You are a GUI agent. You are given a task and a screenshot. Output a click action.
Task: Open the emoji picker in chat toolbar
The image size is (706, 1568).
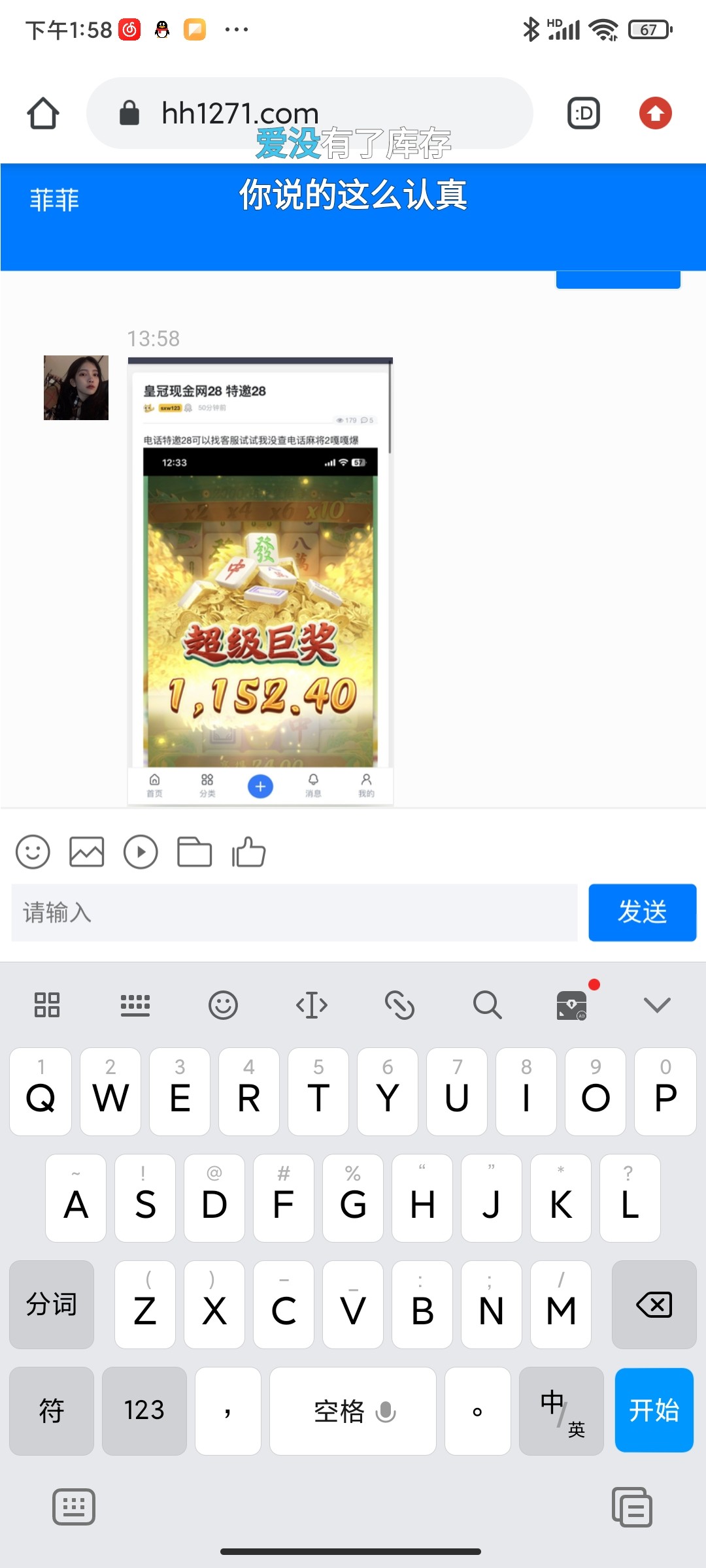(x=33, y=852)
